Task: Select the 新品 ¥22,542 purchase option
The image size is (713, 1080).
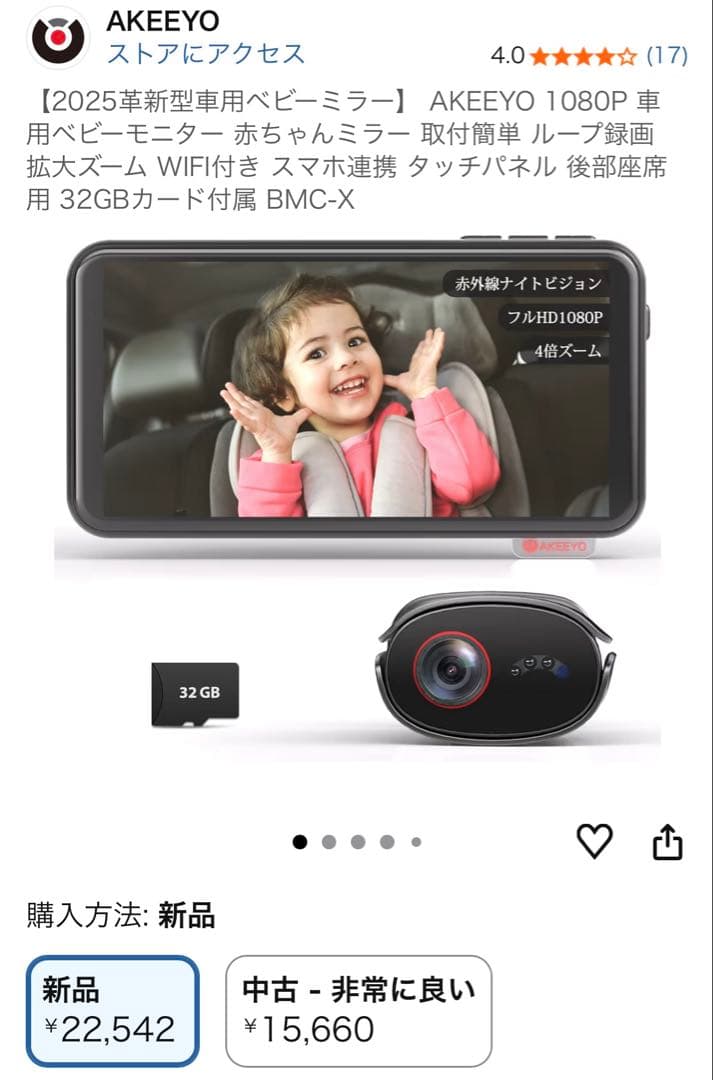Action: [112, 1011]
